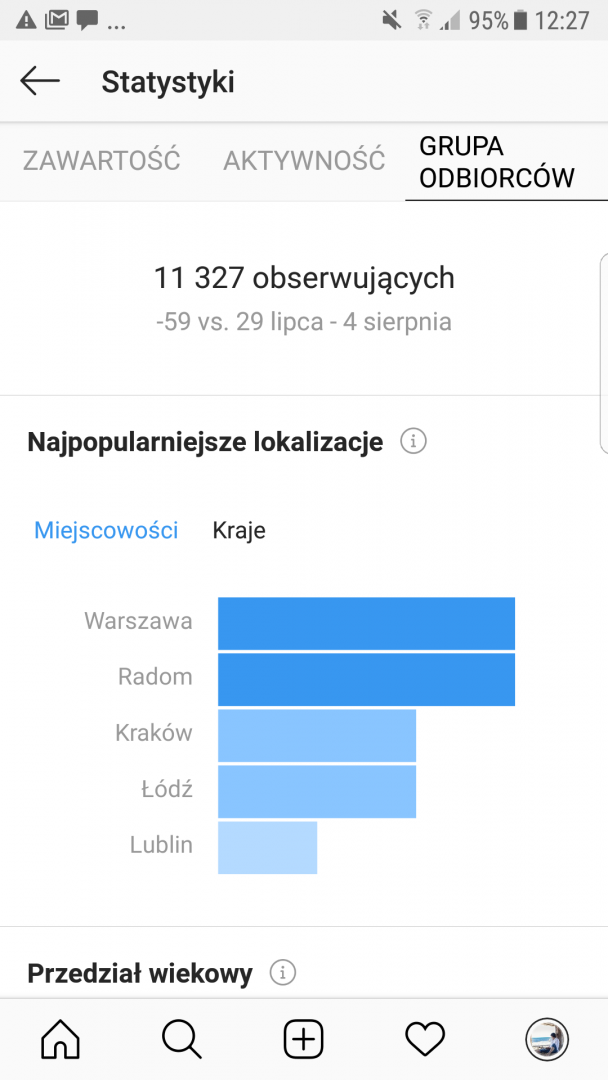
Task: Tap the Warszawa bar in chart
Action: [366, 622]
